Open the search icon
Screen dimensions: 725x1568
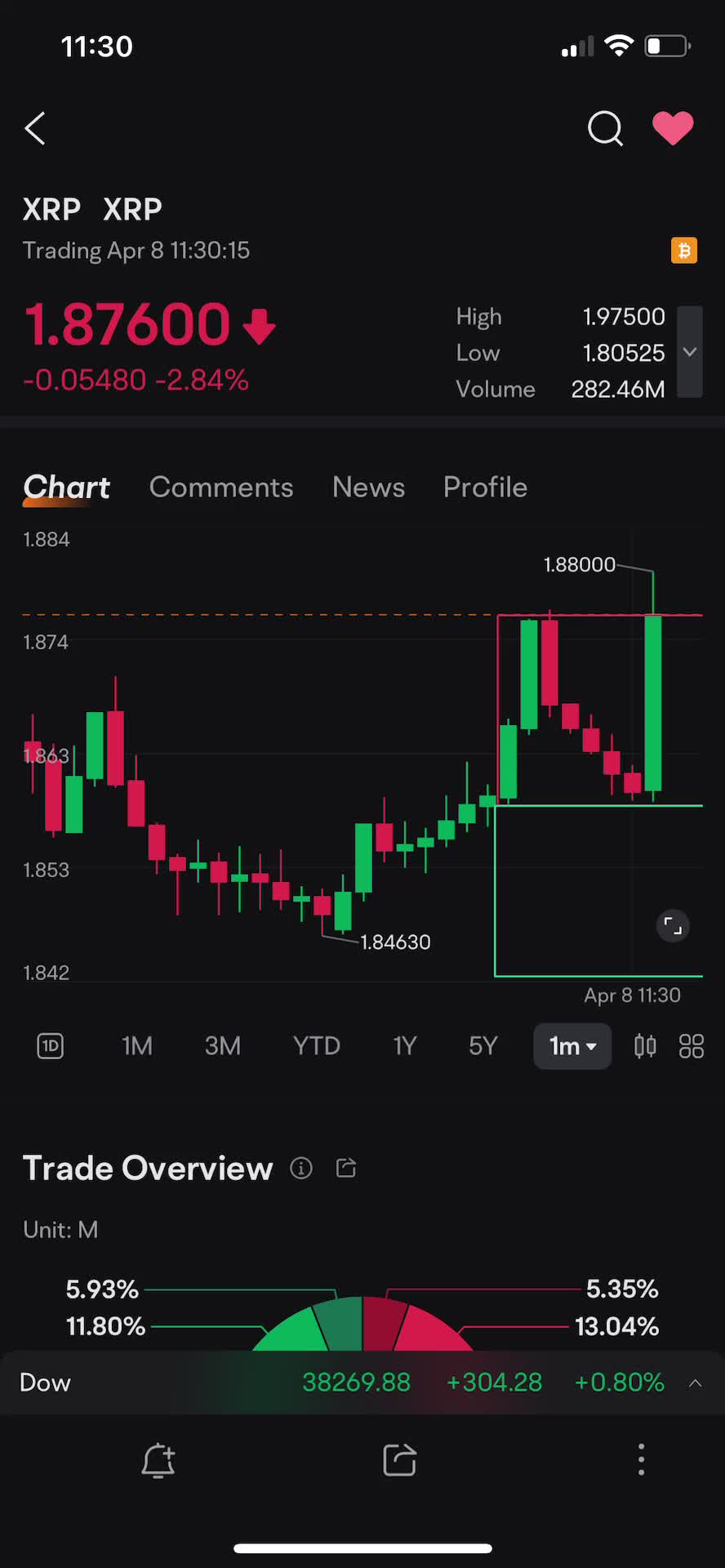pos(605,128)
